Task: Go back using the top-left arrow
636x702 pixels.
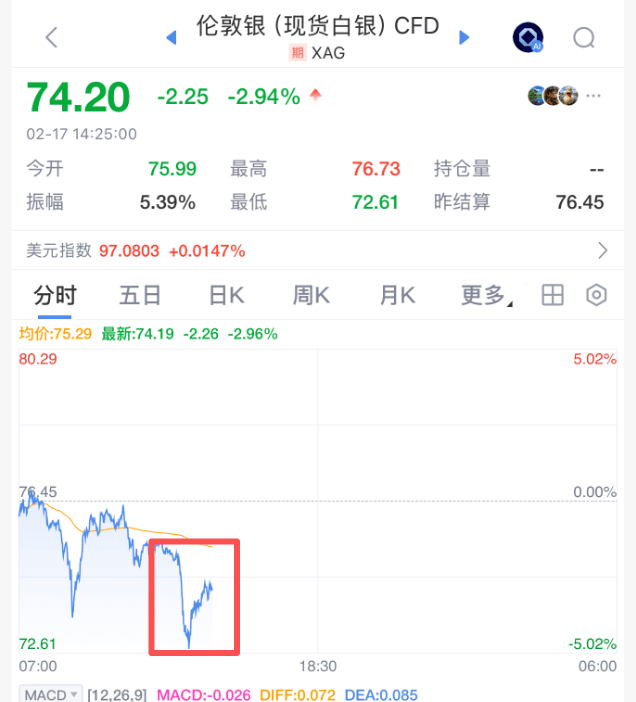Action: tap(52, 38)
